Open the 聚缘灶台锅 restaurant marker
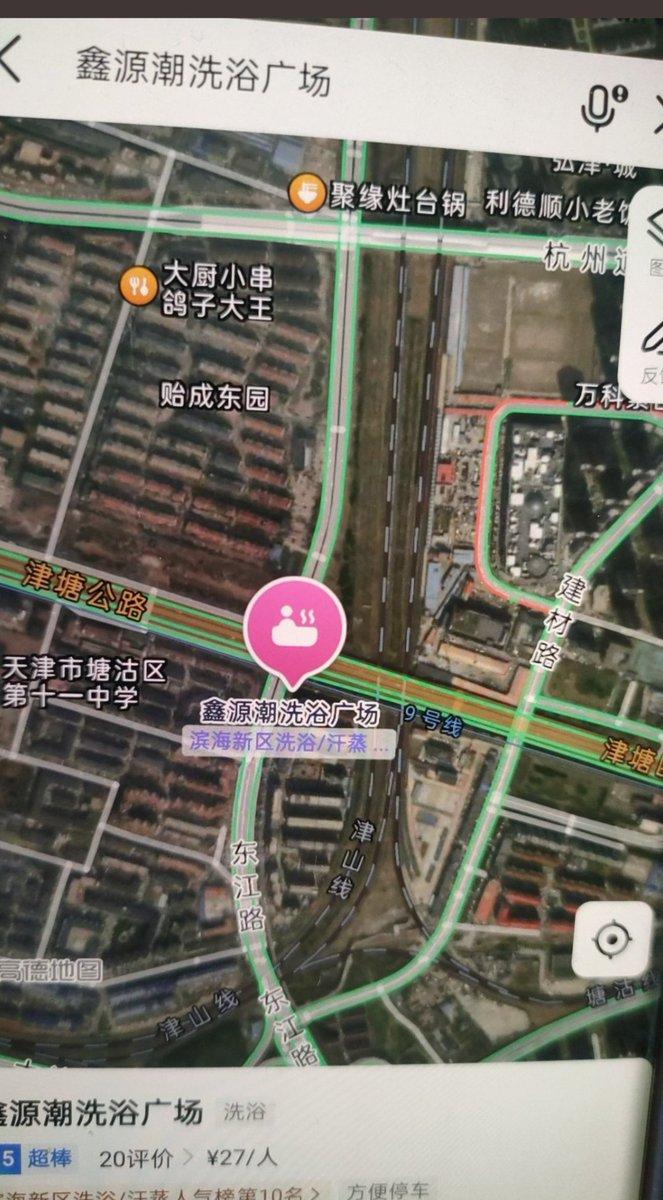Screen dimensions: 663x1200 tap(306, 191)
